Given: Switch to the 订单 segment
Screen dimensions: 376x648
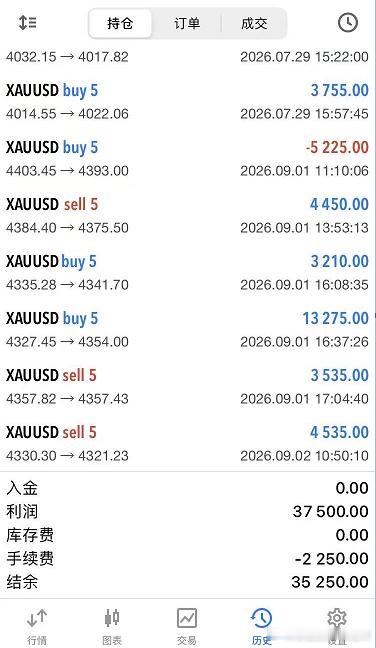Looking at the screenshot, I should 187,24.
